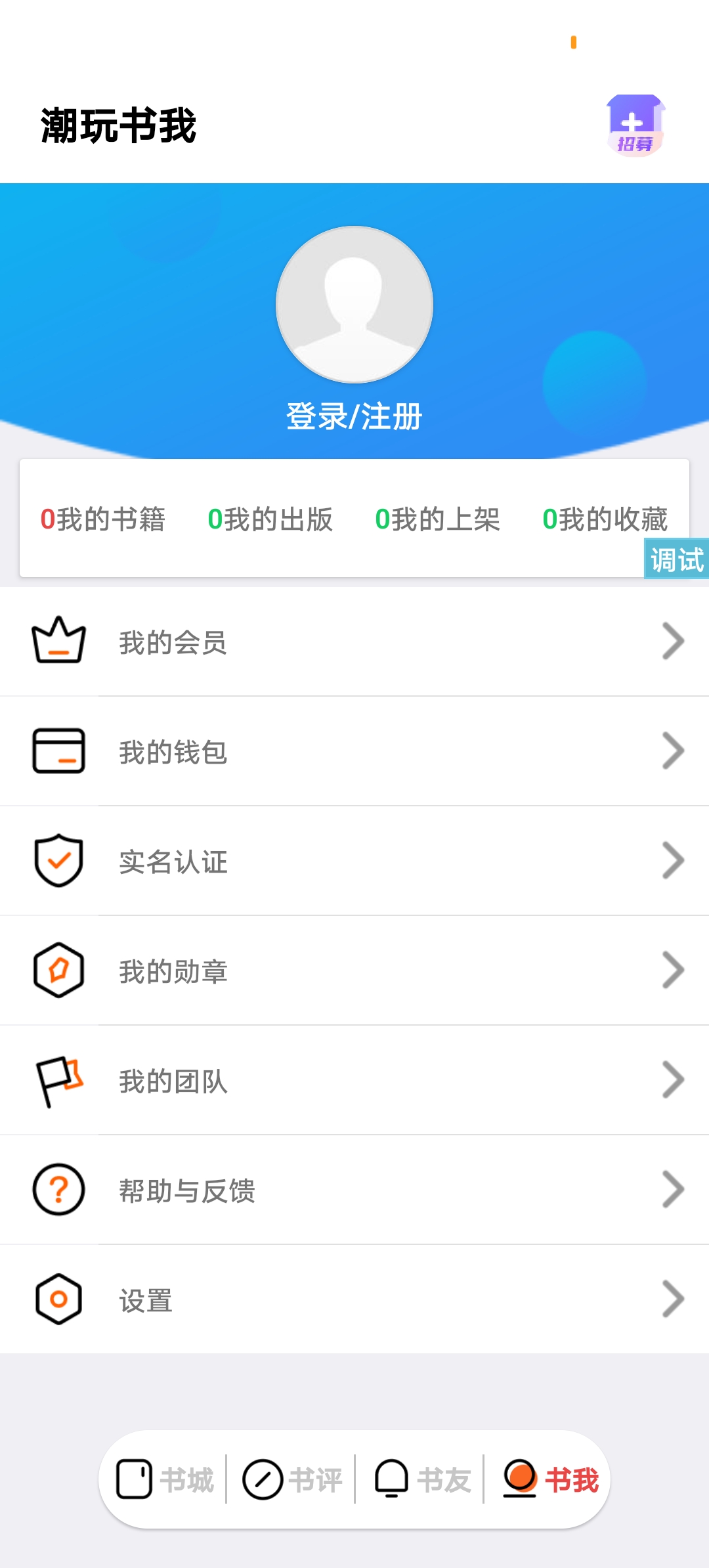The image size is (709, 1568).
Task: Open 帮助与反馈 help and feedback
Action: (x=354, y=1190)
